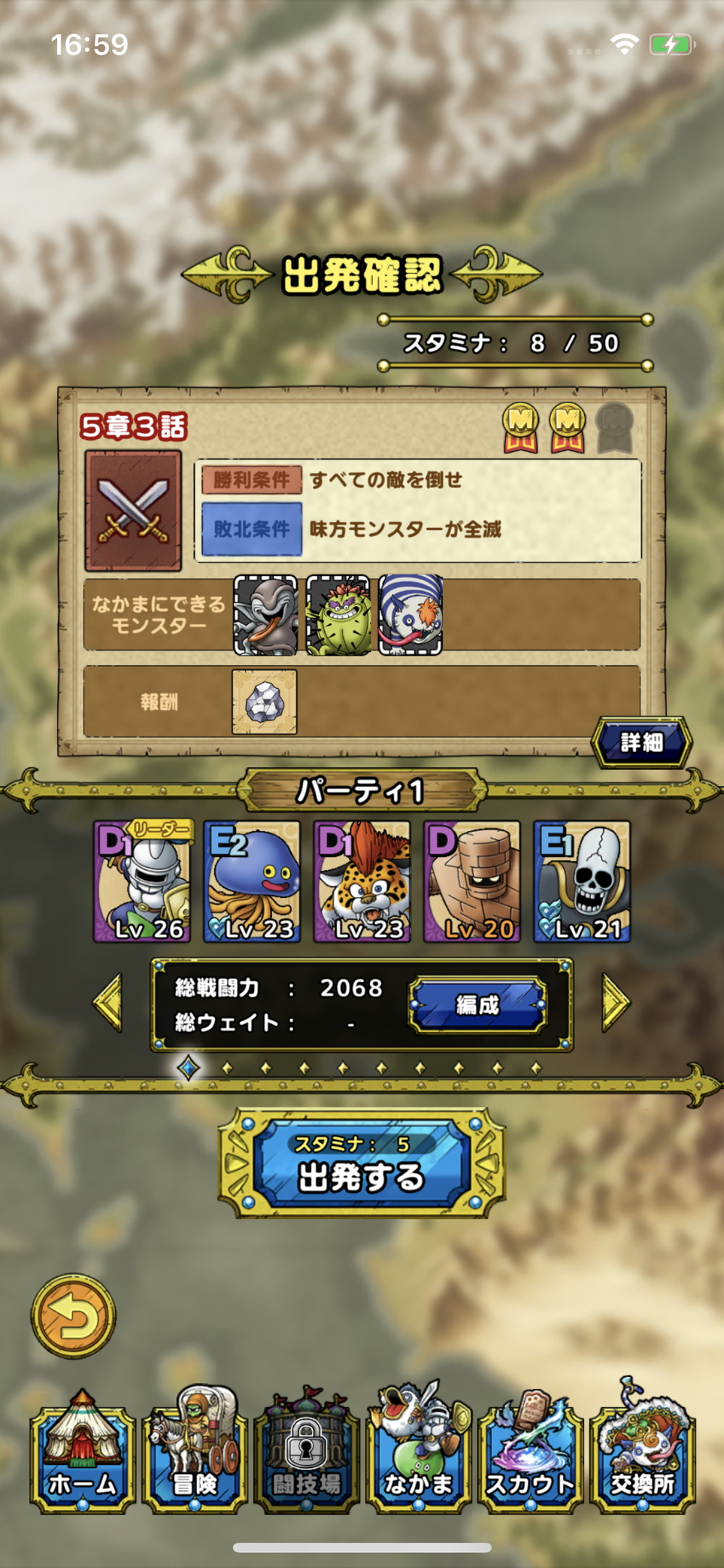The image size is (724, 1568).
Task: Select the Lv 21 skull monster
Action: 582,881
